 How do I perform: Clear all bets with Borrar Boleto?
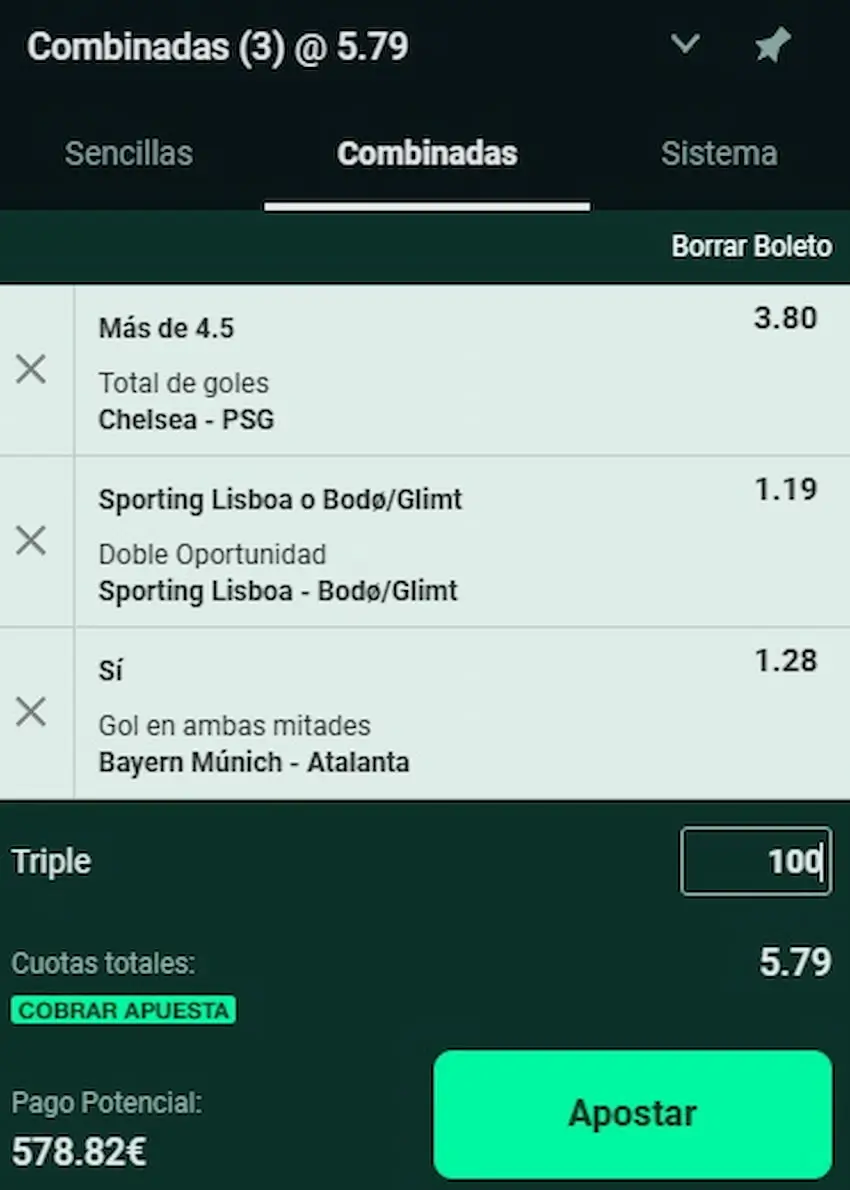752,246
